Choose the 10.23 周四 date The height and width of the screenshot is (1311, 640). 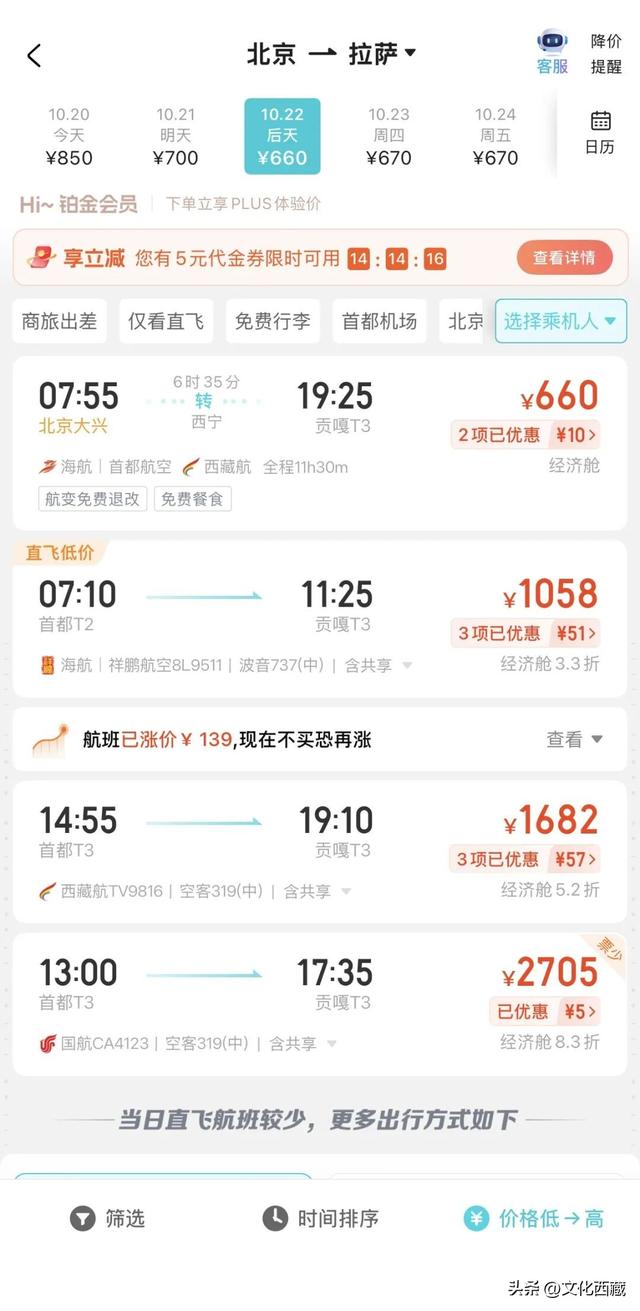tap(389, 137)
